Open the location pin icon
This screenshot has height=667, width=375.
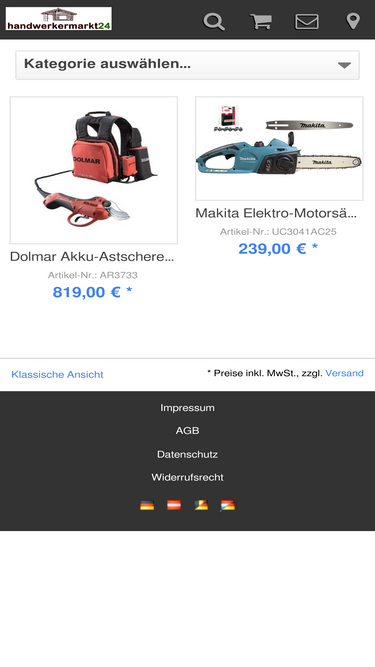click(x=353, y=21)
